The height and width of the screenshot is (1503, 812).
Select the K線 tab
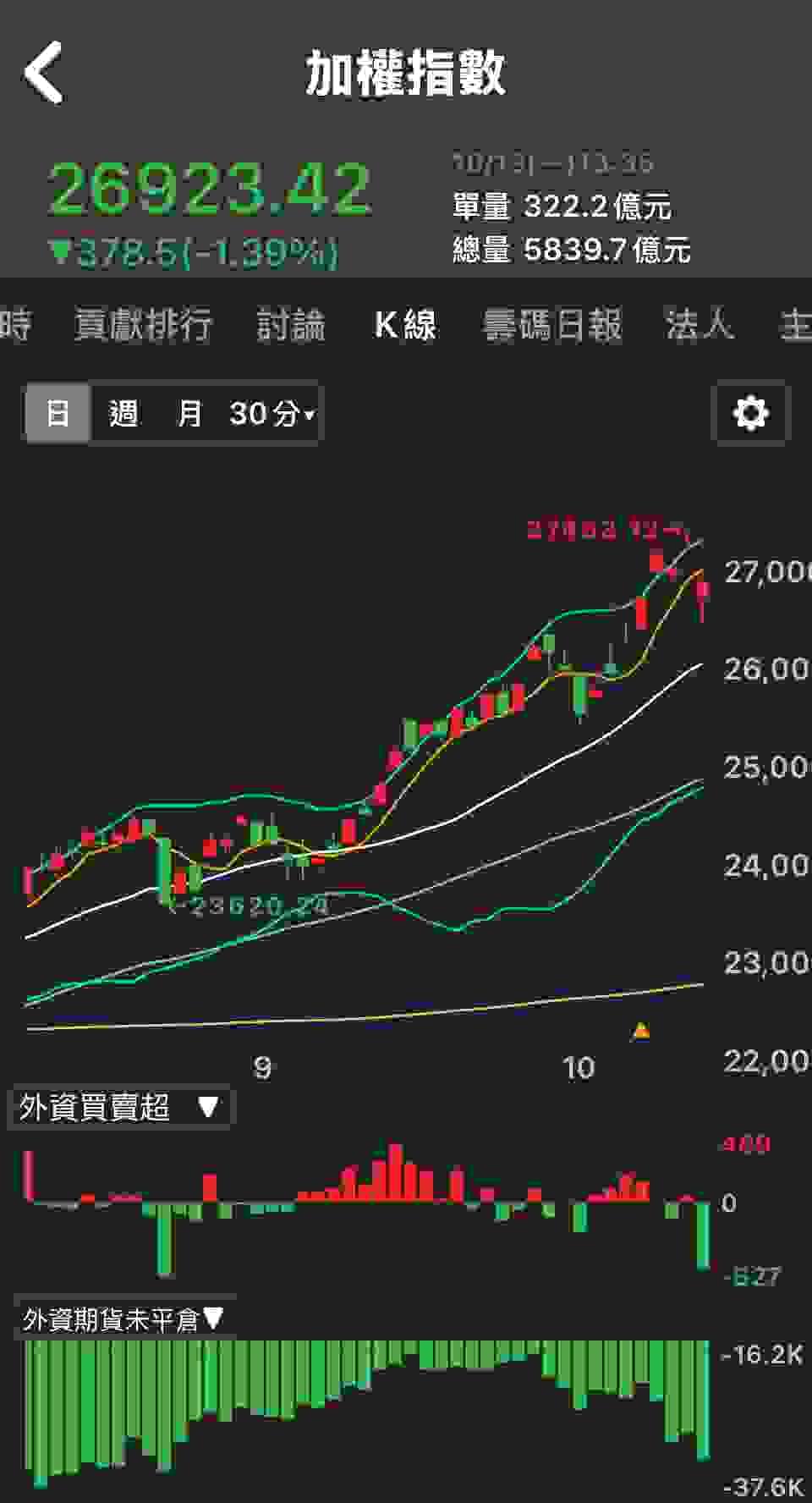click(x=405, y=325)
